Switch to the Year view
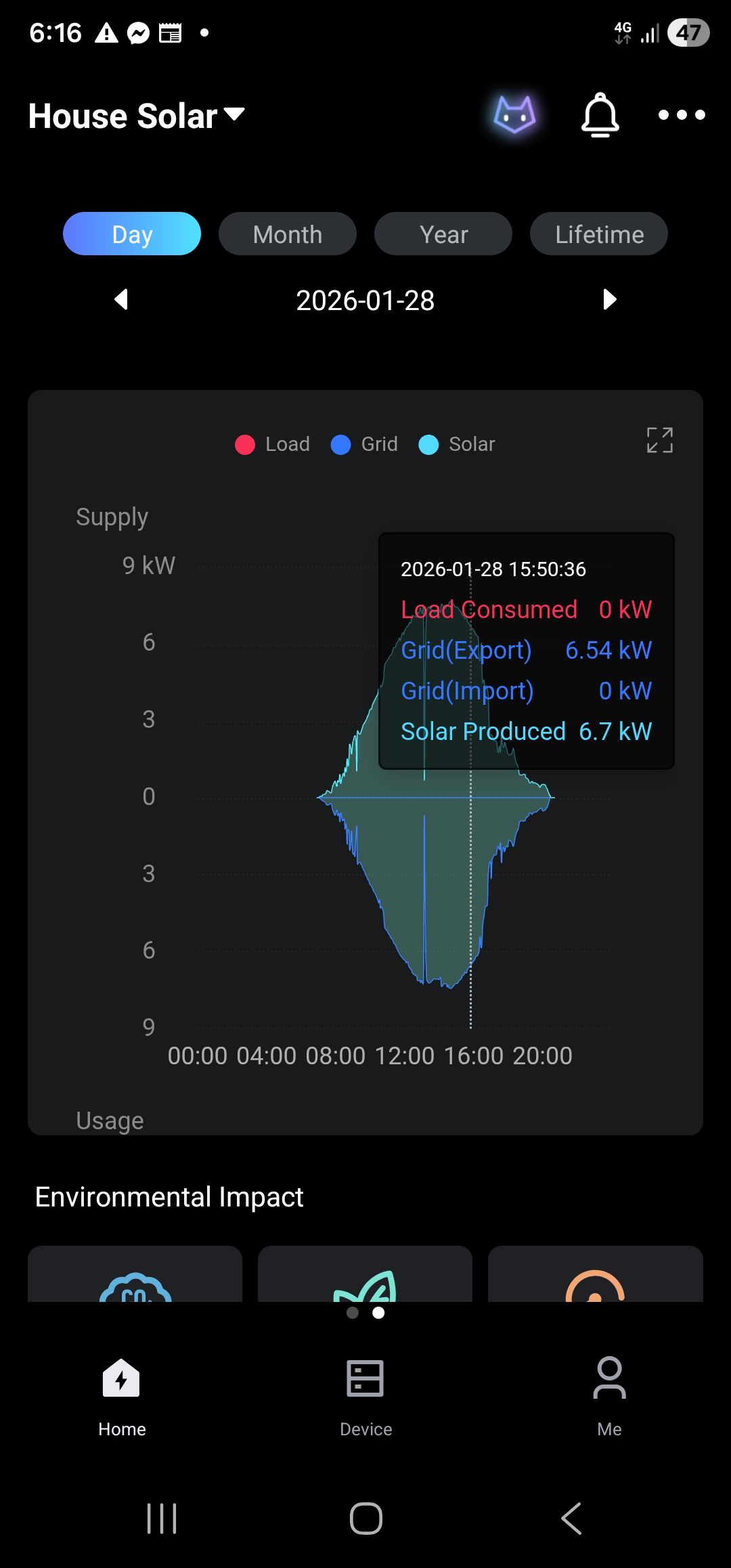The image size is (731, 1568). (443, 234)
